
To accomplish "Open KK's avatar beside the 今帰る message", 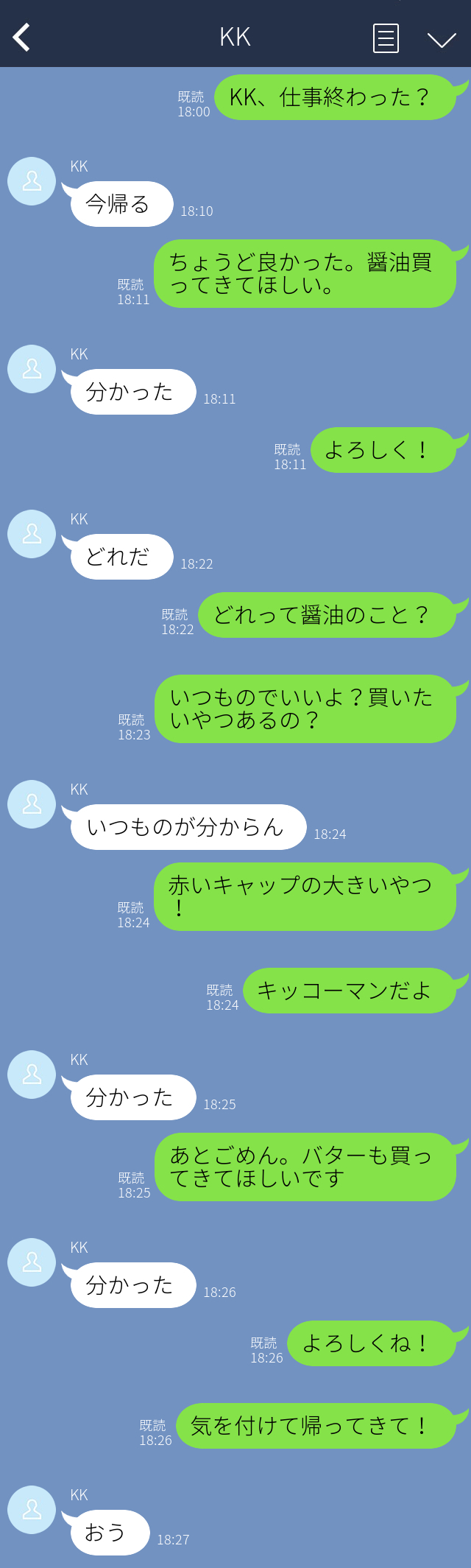I will pos(32,181).
